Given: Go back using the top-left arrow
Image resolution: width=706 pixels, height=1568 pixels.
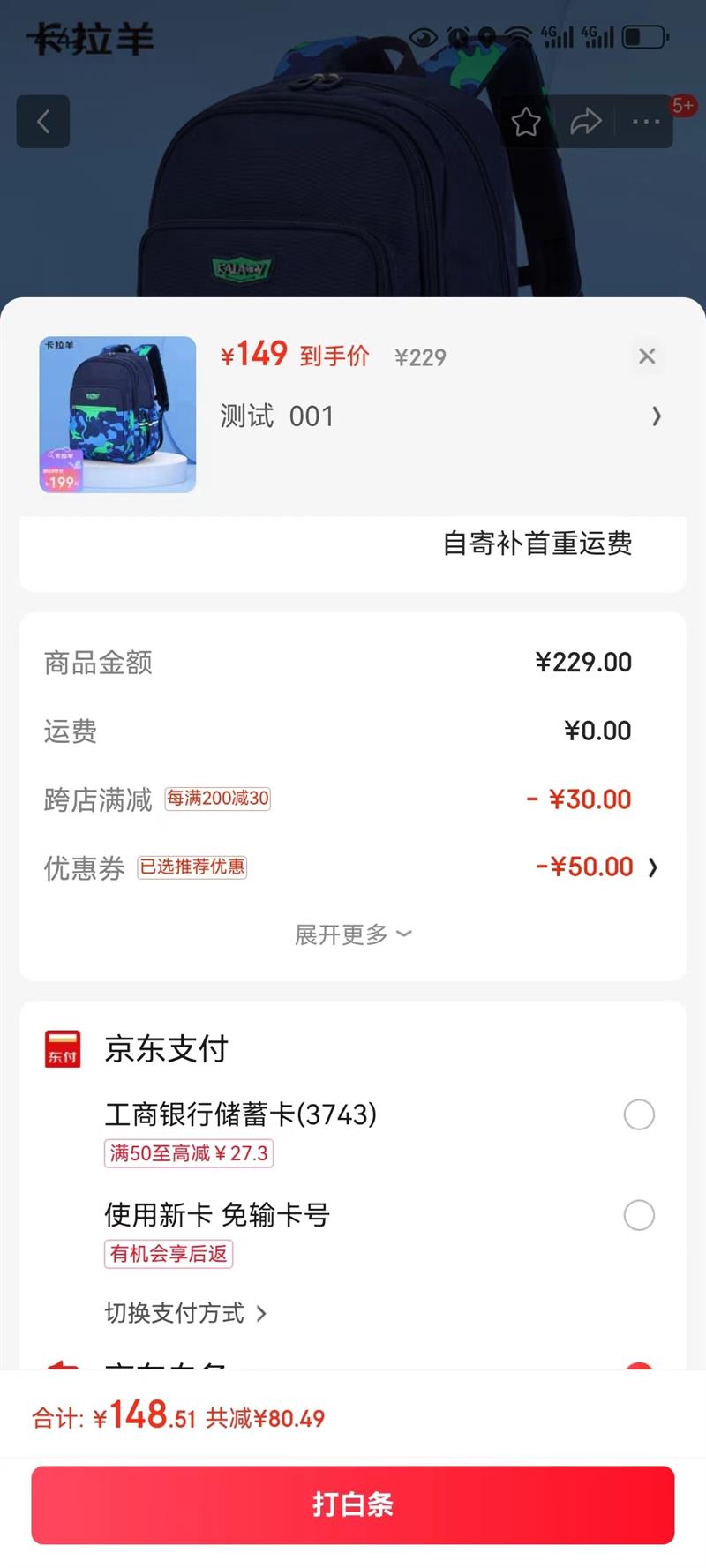Looking at the screenshot, I should click(43, 122).
